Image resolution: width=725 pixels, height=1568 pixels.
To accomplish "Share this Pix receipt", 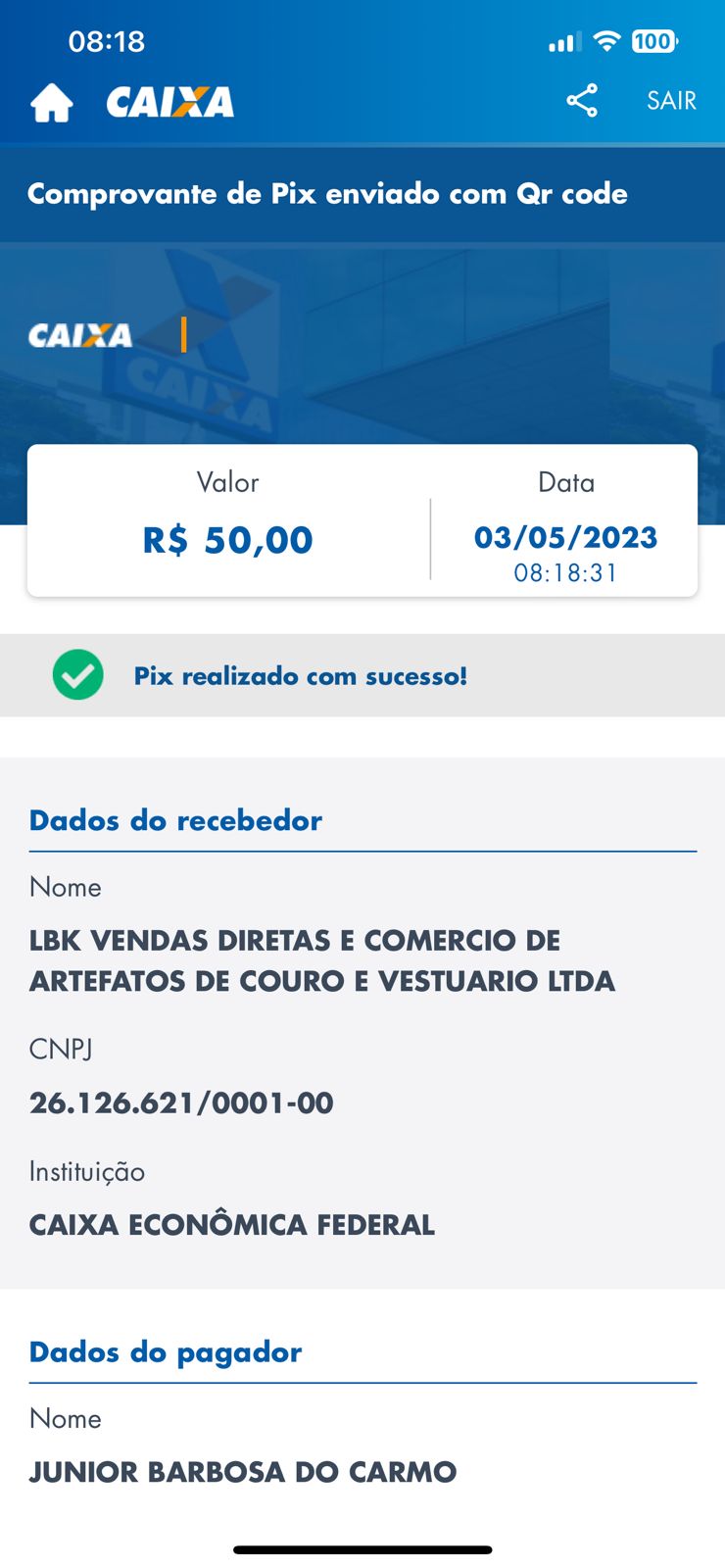I will (582, 100).
